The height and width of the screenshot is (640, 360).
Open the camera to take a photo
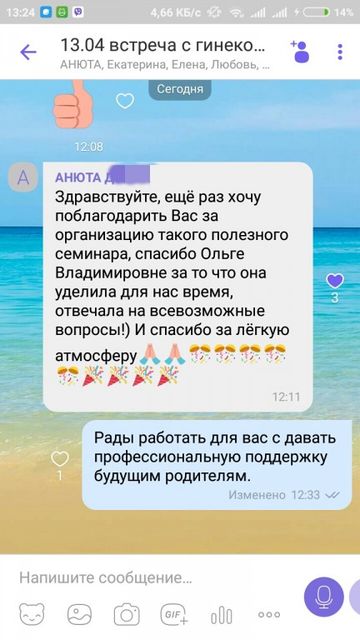[x=127, y=615]
